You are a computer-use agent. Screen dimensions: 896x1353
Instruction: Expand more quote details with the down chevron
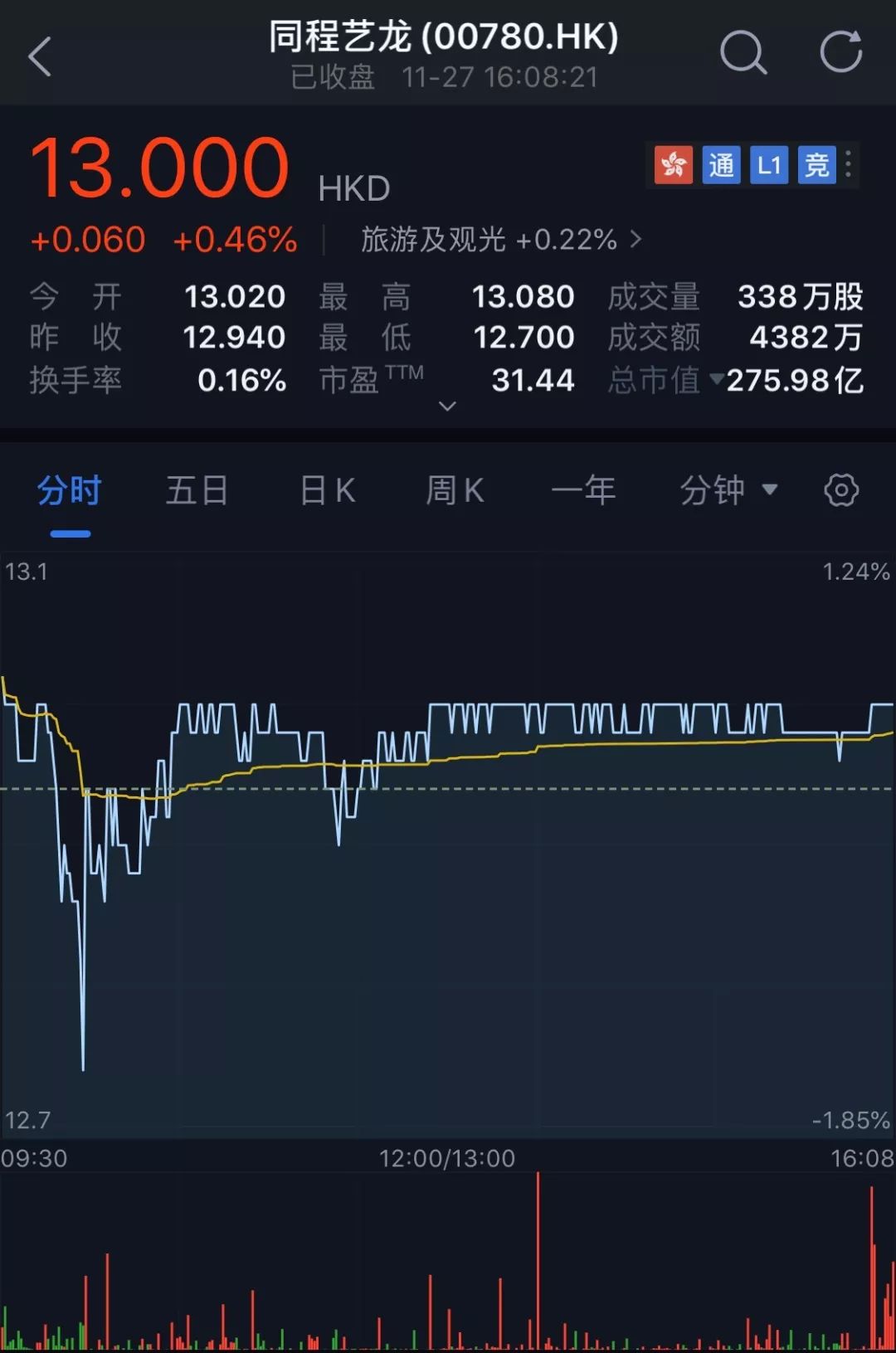click(447, 406)
